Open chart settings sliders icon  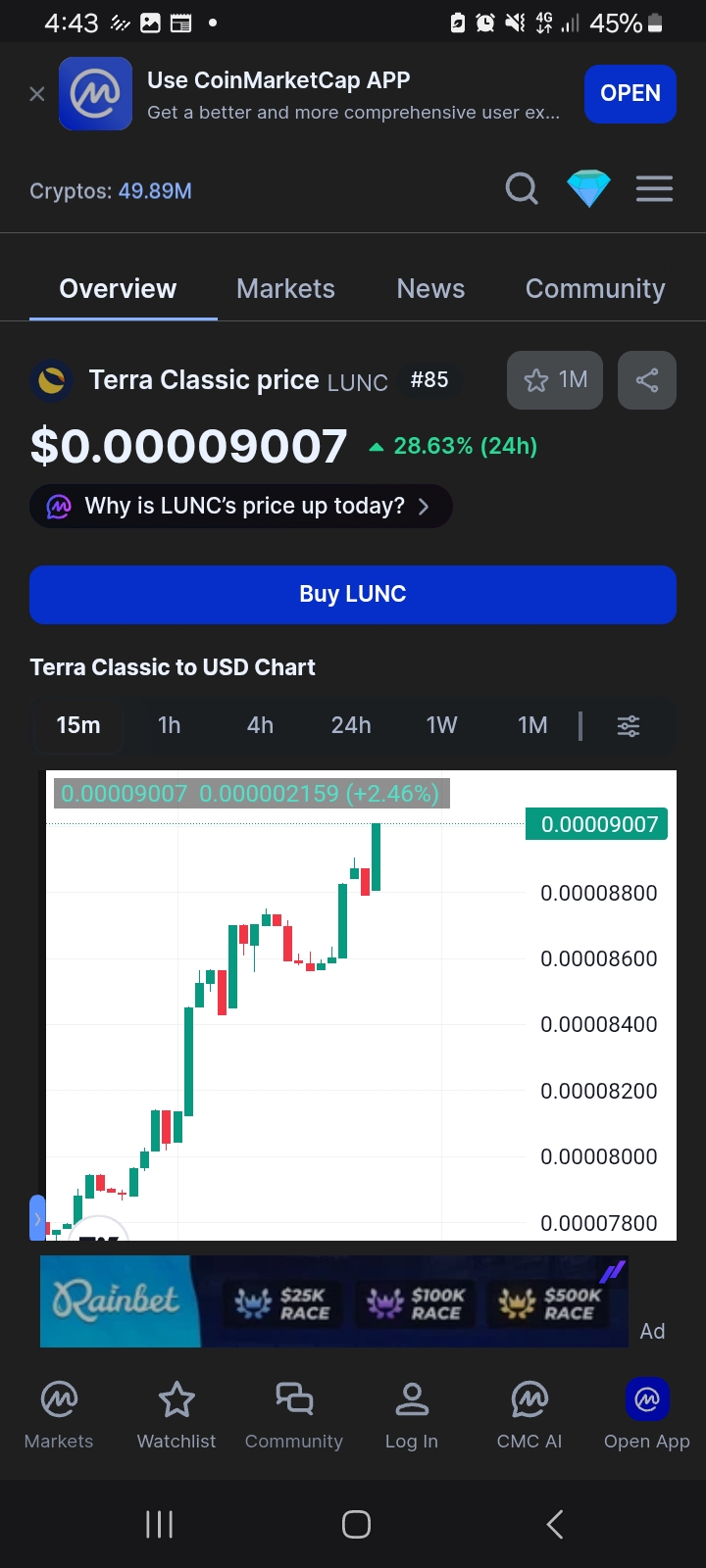pos(629,726)
